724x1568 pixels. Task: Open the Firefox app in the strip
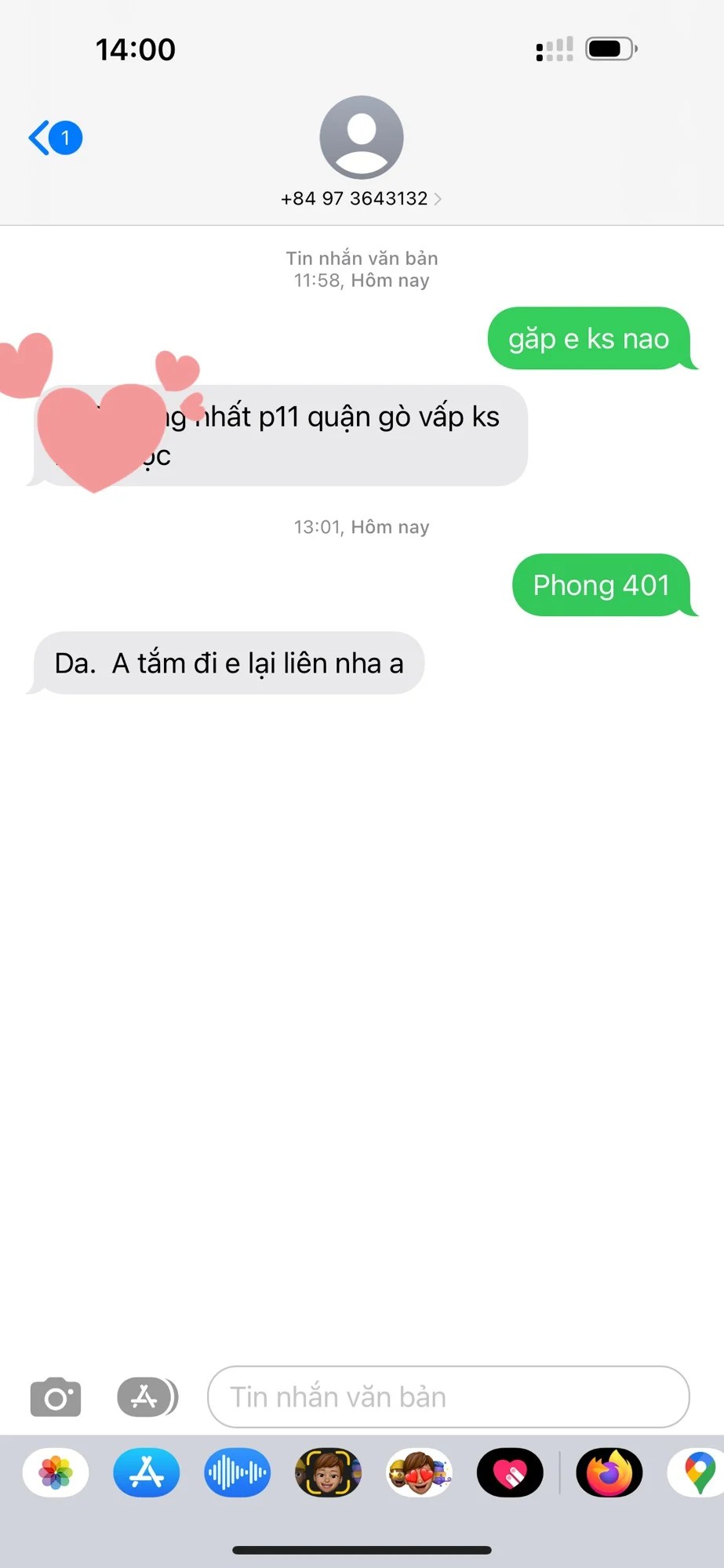coord(609,1472)
